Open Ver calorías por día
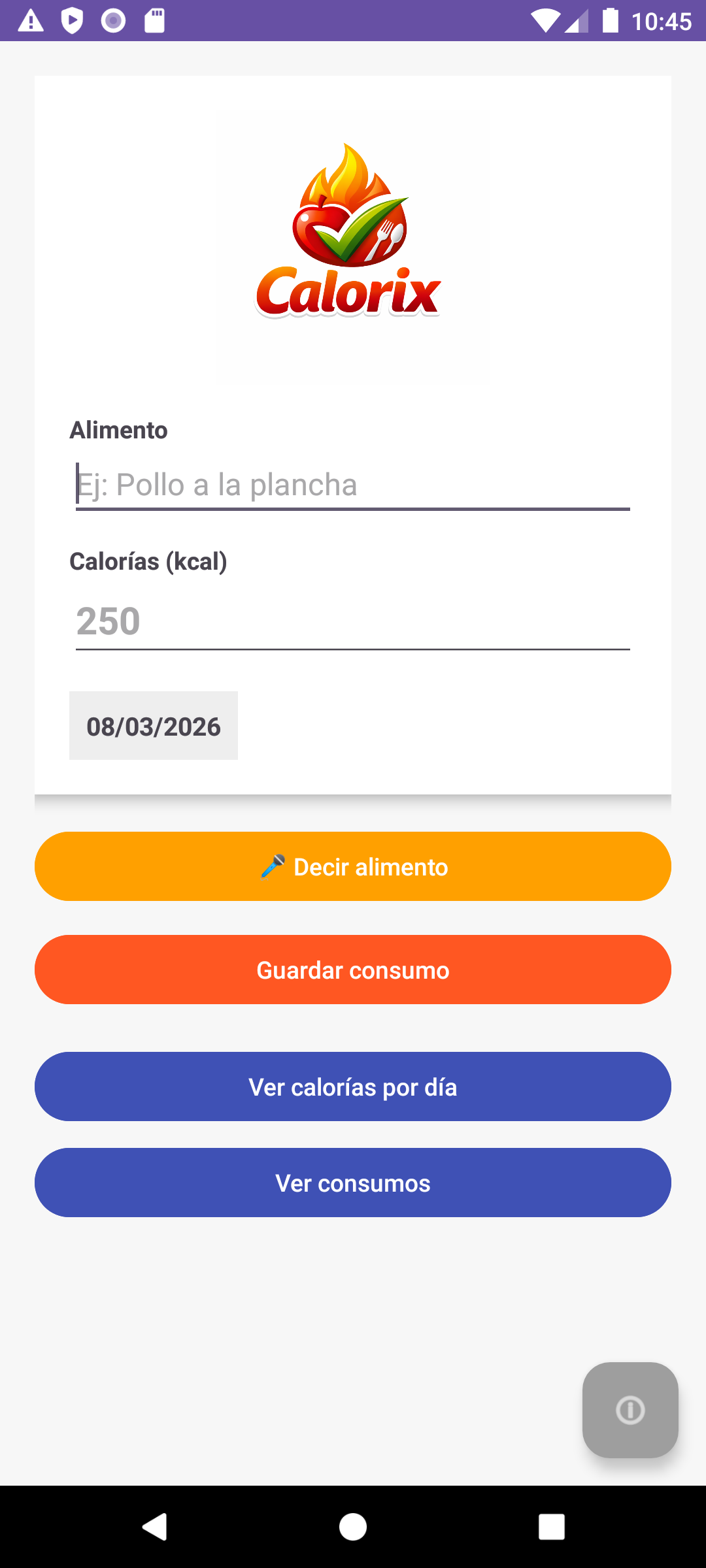Image resolution: width=706 pixels, height=1568 pixels. click(x=353, y=1086)
